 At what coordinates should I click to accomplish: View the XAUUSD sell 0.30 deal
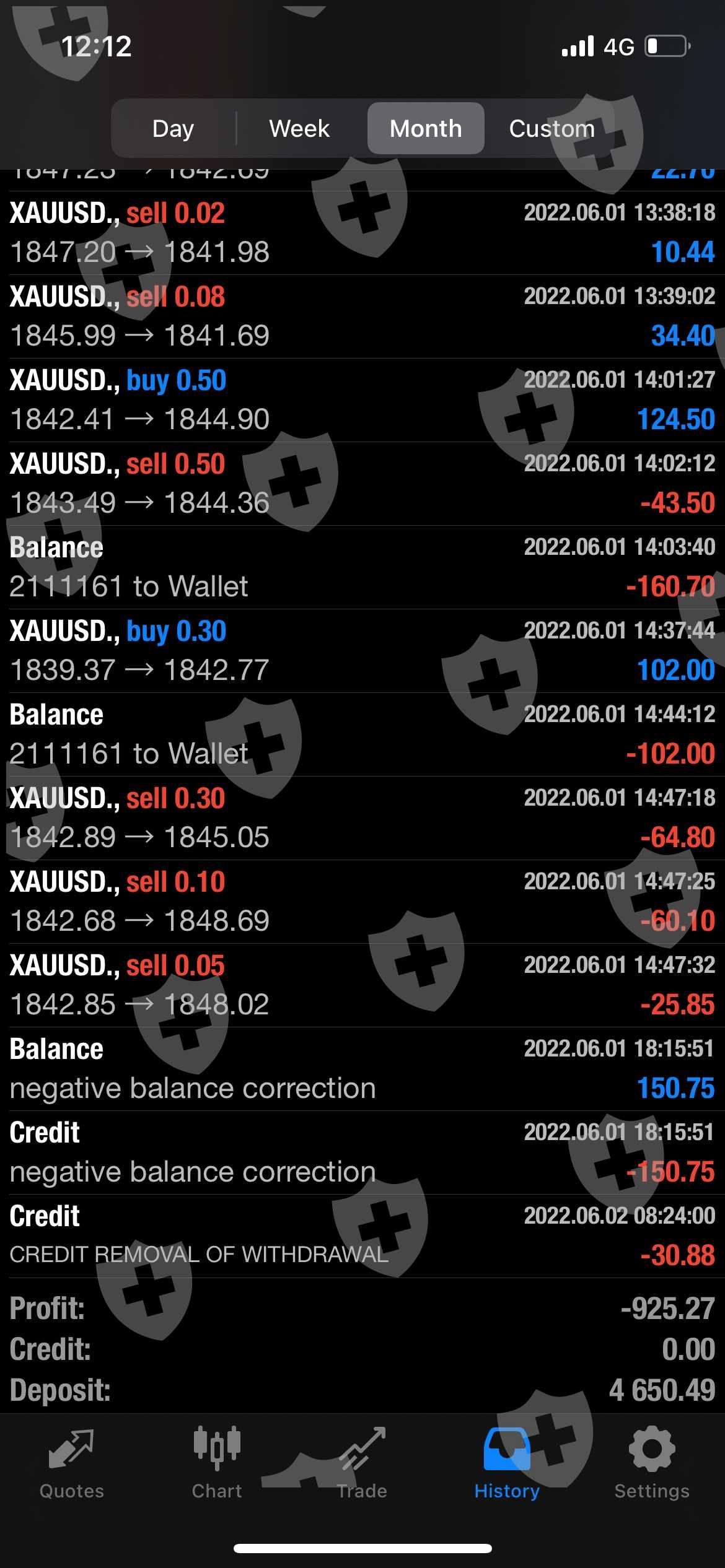pyautogui.click(x=362, y=818)
